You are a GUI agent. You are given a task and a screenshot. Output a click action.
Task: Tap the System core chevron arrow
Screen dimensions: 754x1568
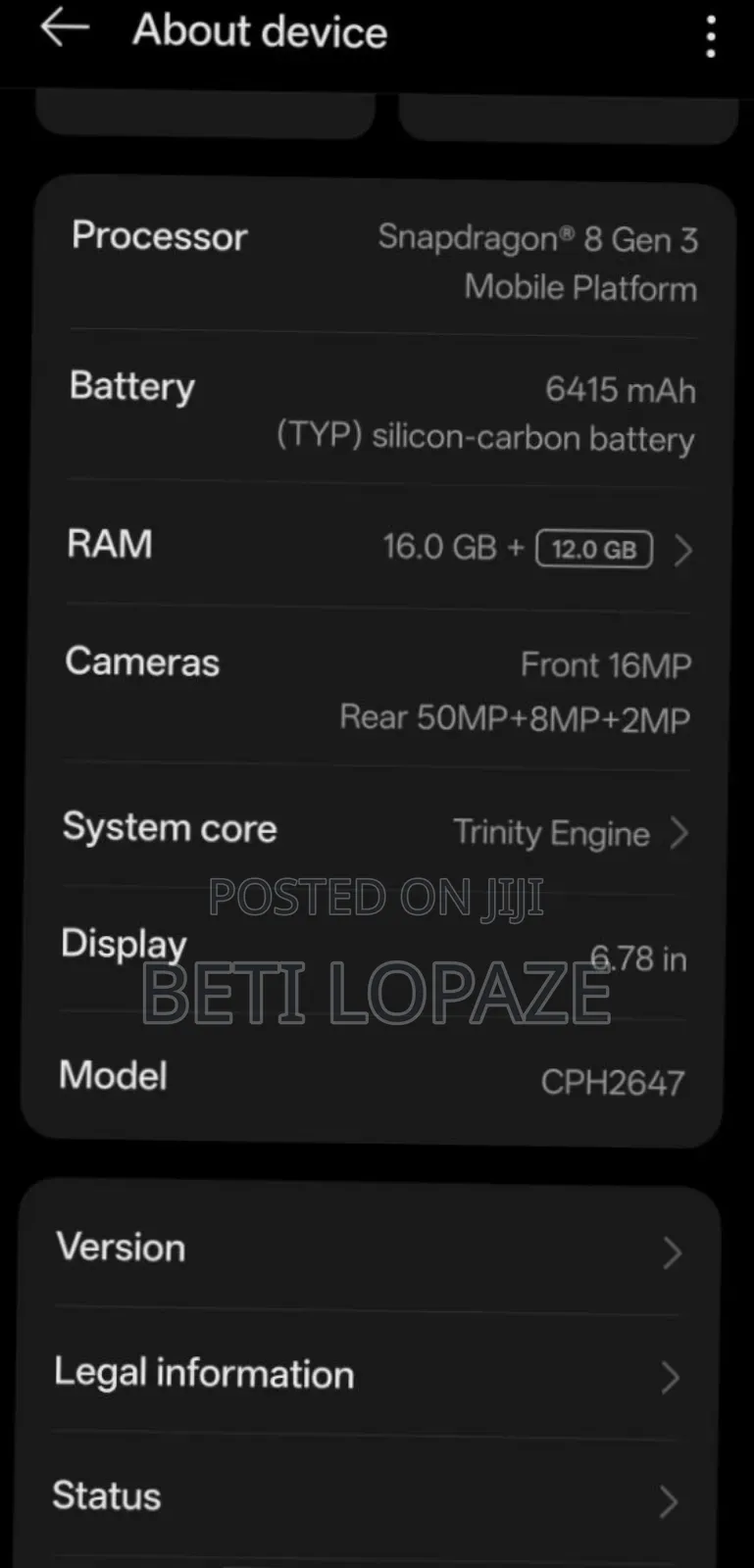pos(679,832)
